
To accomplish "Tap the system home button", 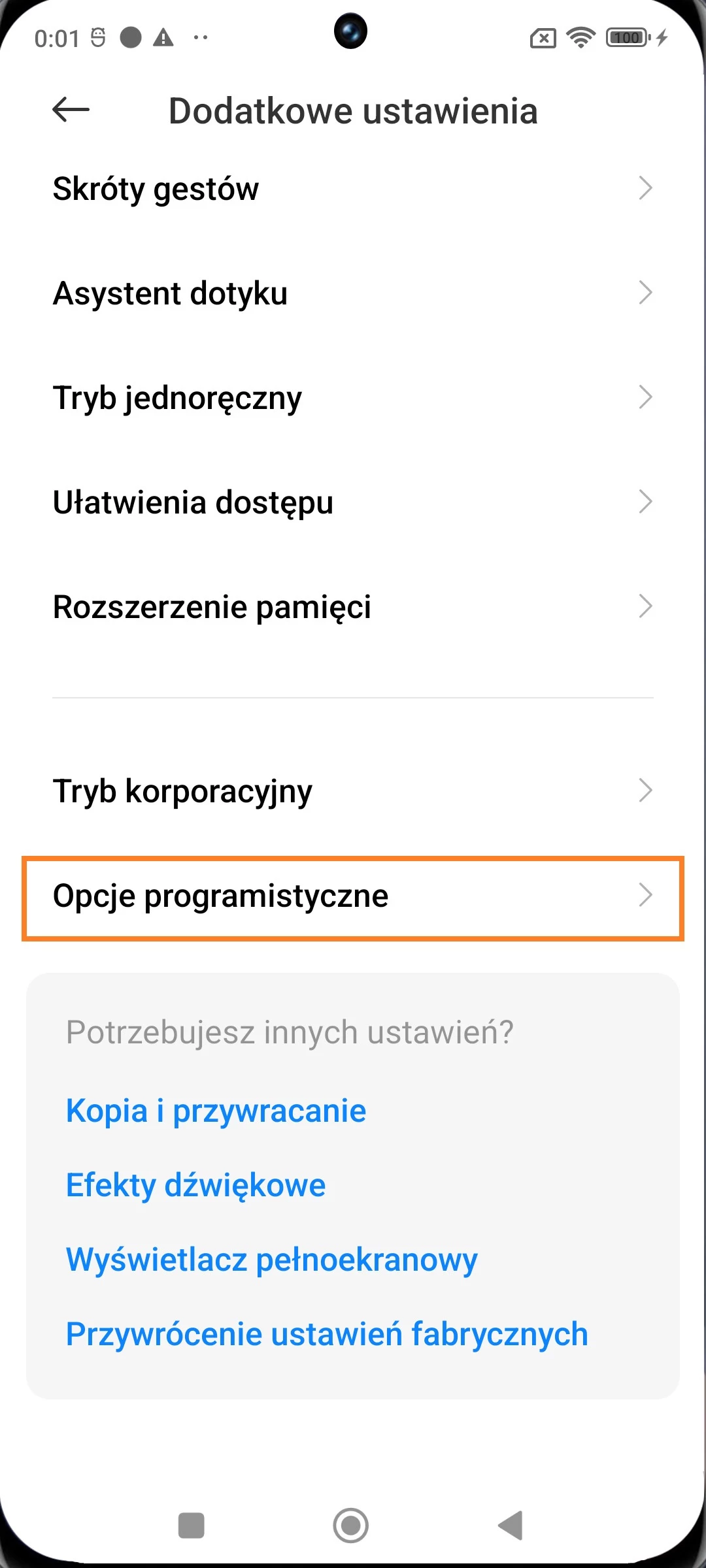I will click(x=351, y=1526).
